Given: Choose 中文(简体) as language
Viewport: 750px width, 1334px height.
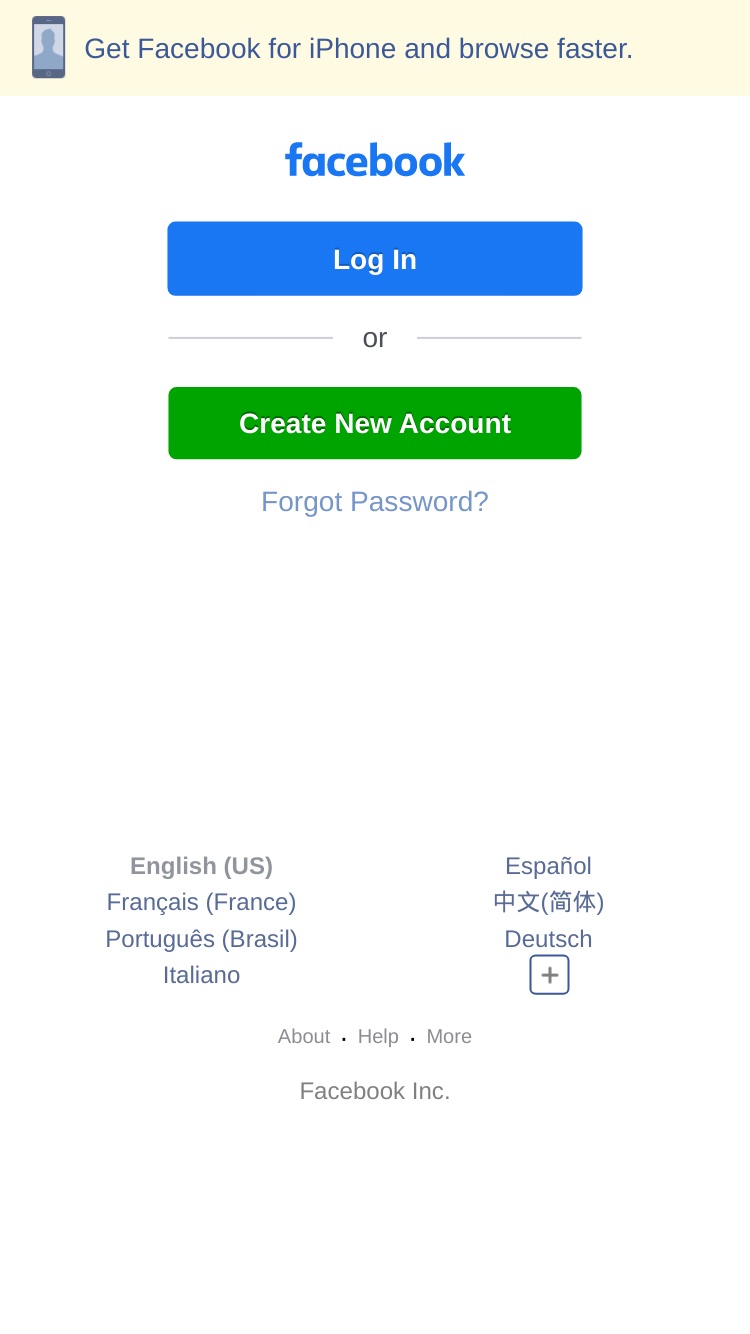Looking at the screenshot, I should point(548,902).
